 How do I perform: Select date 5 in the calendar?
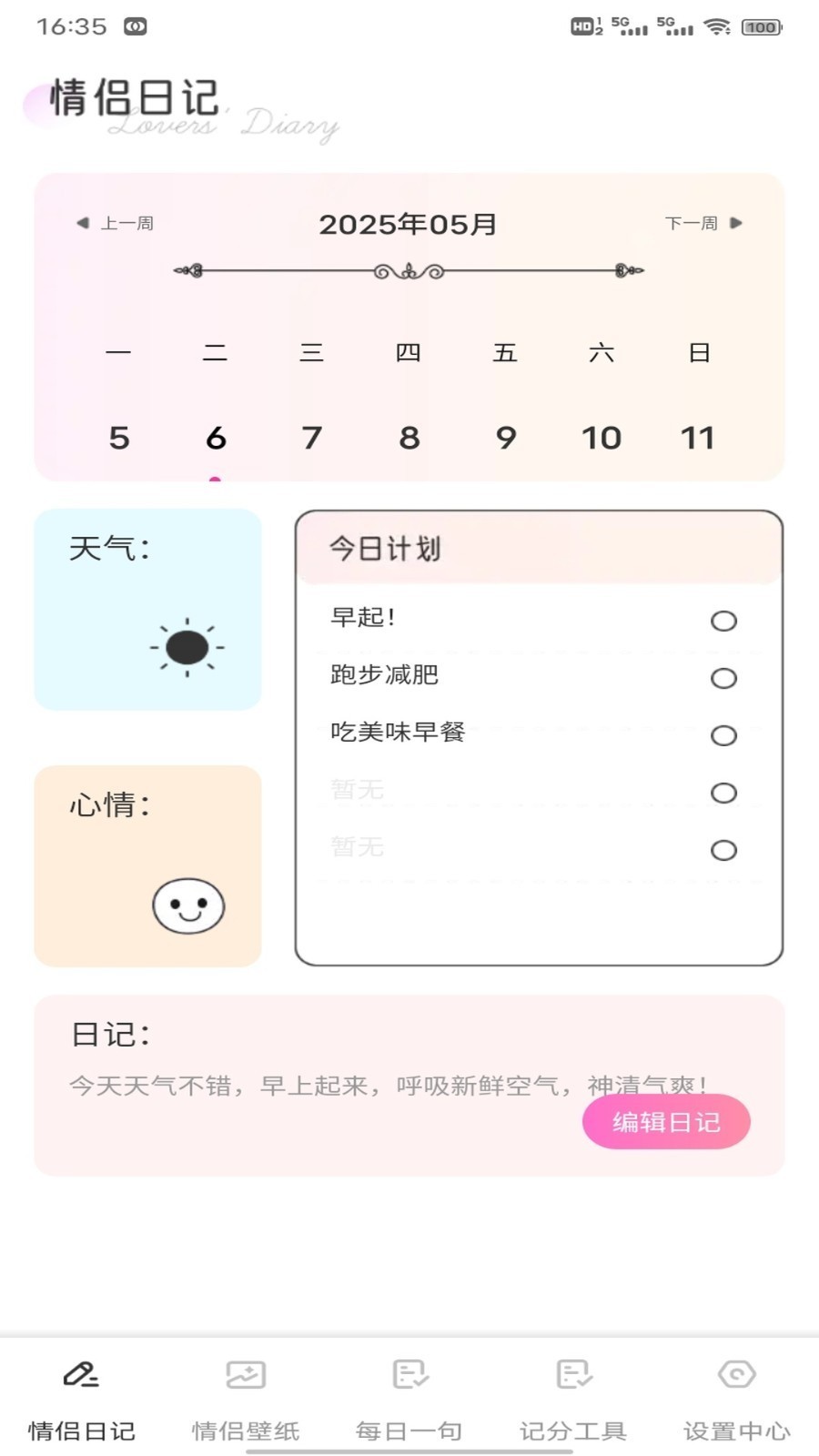tap(119, 438)
